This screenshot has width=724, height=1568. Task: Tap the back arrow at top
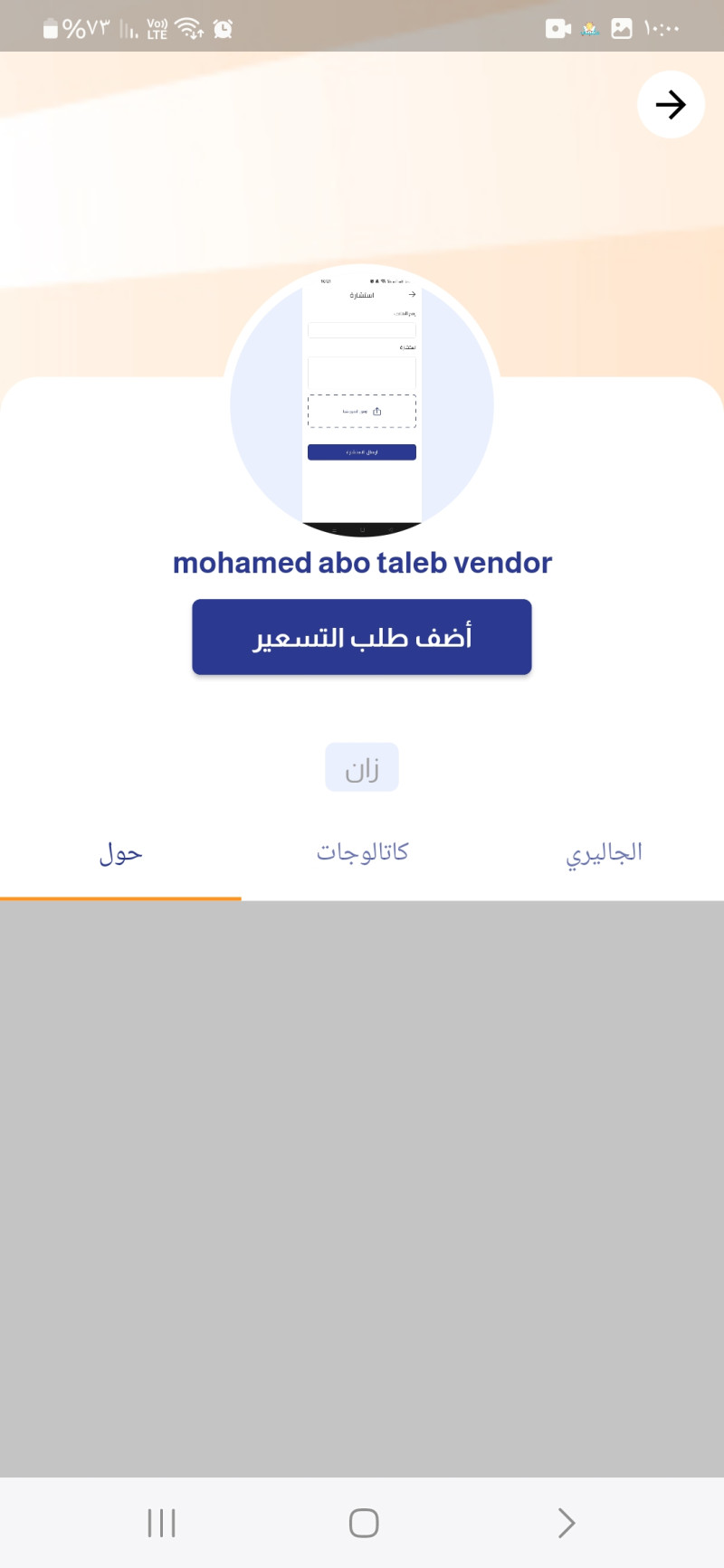pyautogui.click(x=671, y=105)
